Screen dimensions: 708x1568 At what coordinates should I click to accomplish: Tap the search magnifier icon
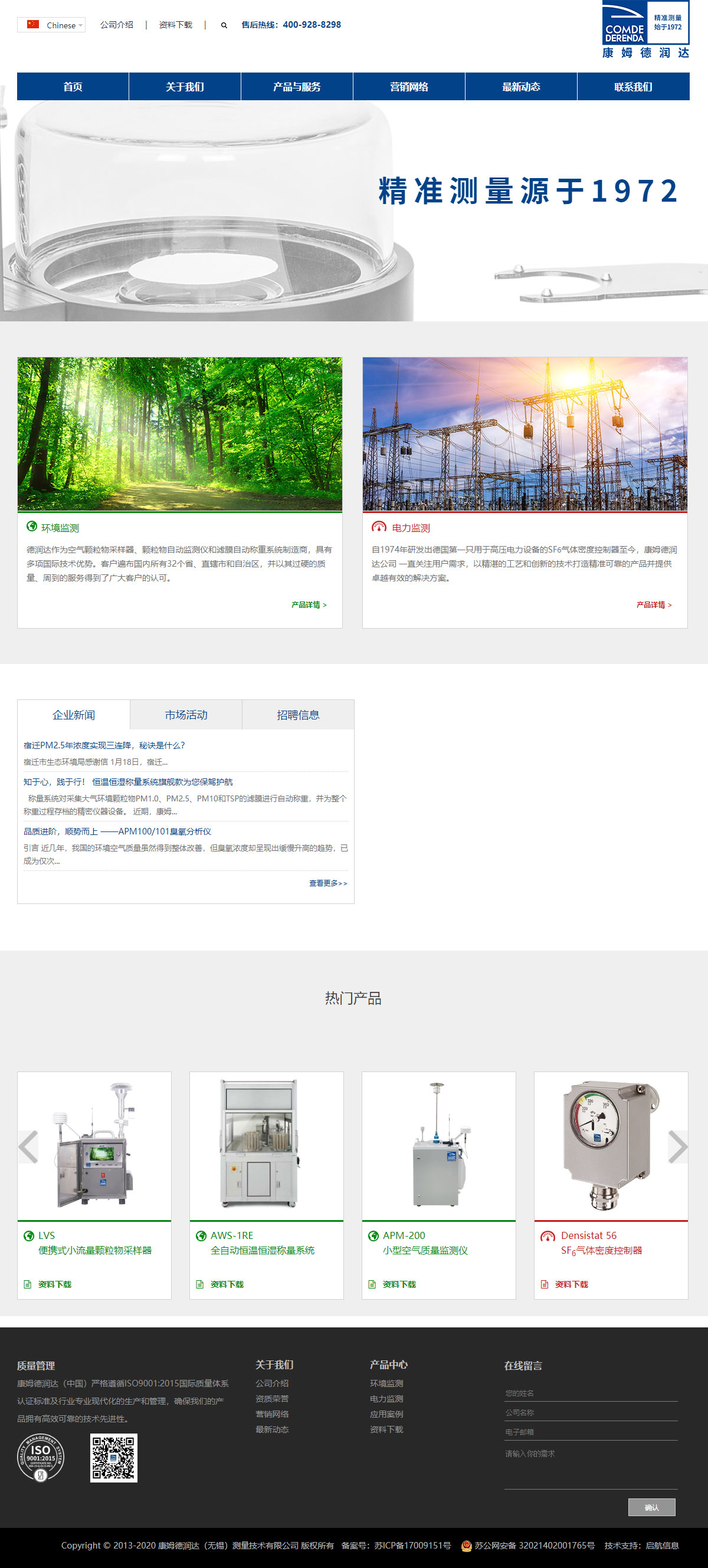224,25
